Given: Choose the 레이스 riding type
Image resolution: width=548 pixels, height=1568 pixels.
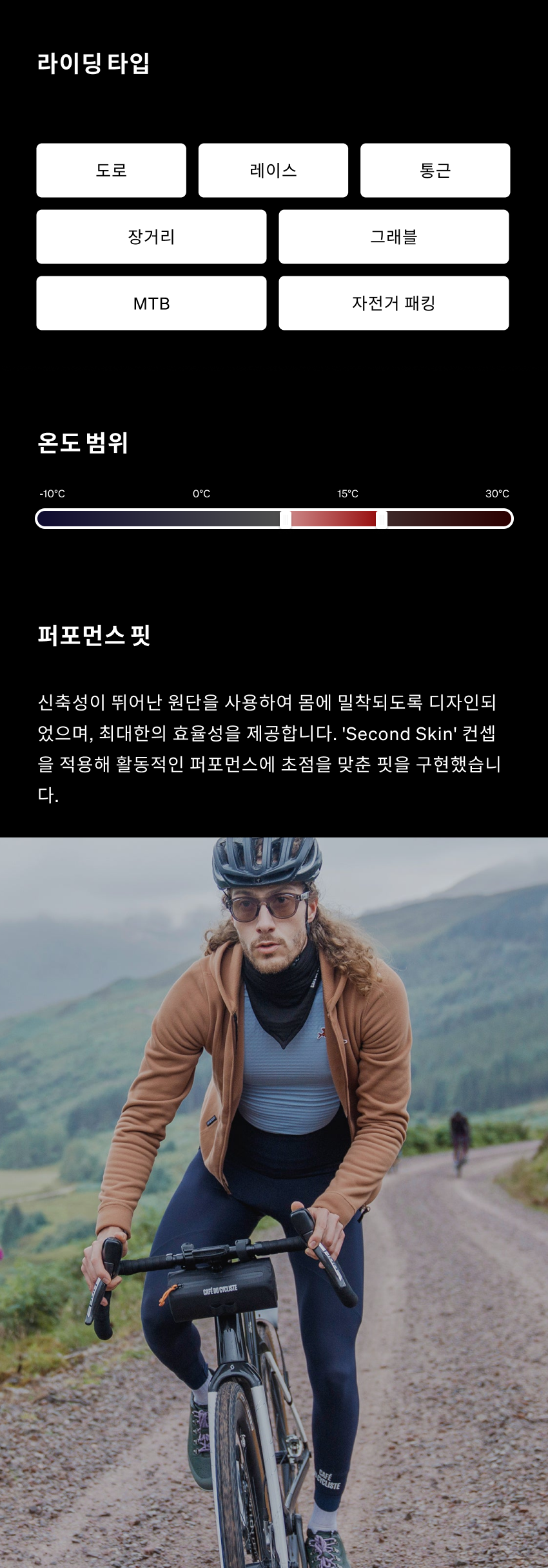Looking at the screenshot, I should pos(273,170).
